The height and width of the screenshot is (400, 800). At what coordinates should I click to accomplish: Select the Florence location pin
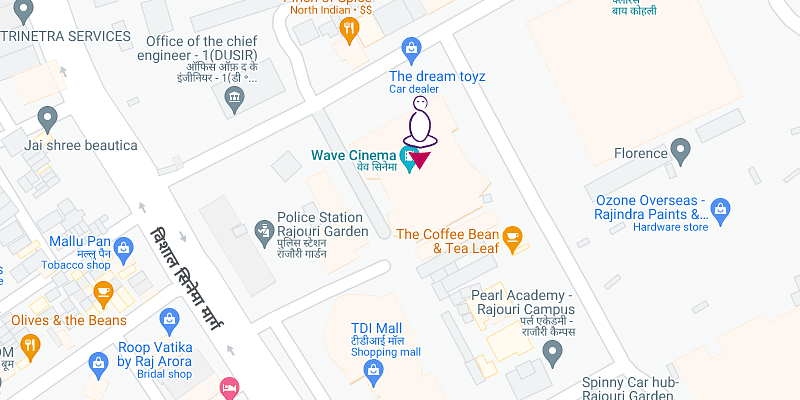681,153
